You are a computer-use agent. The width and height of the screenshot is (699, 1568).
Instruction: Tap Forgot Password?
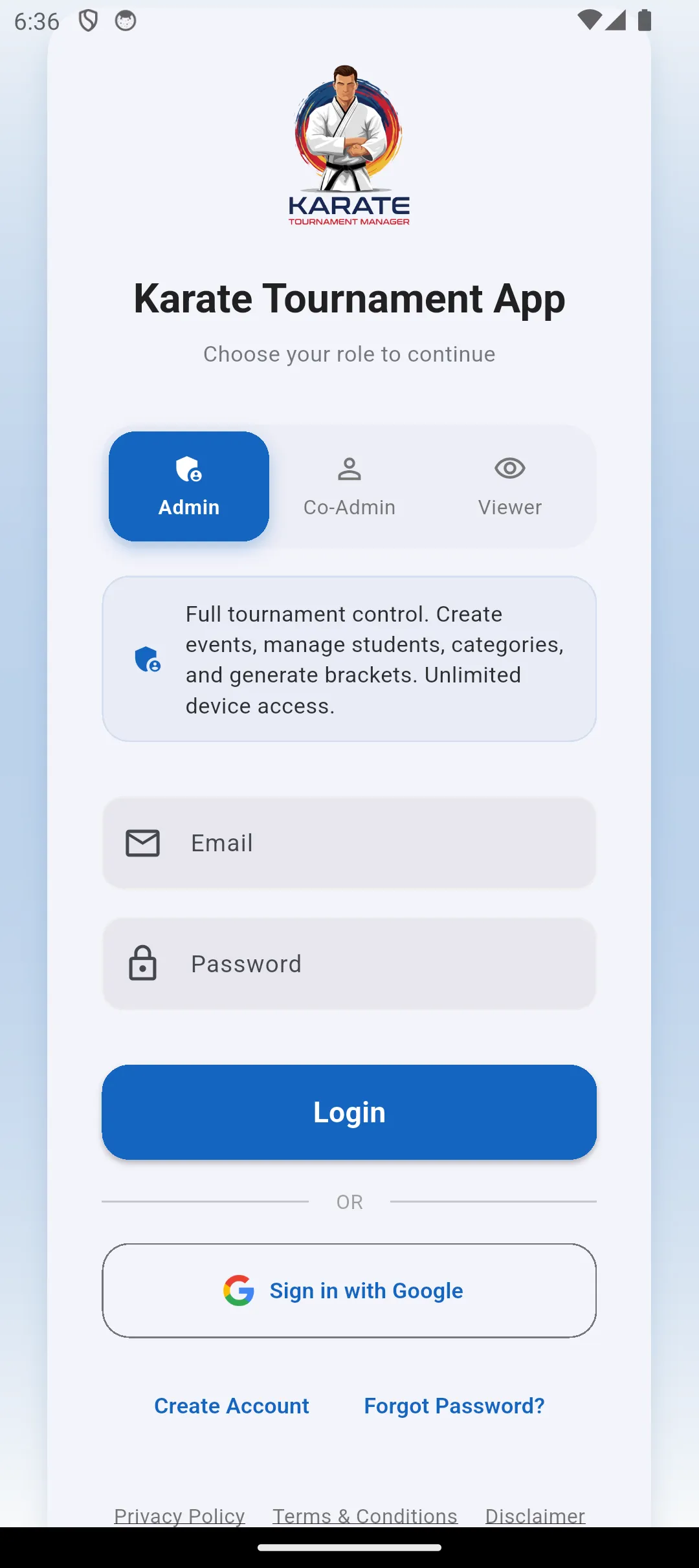click(x=454, y=1406)
